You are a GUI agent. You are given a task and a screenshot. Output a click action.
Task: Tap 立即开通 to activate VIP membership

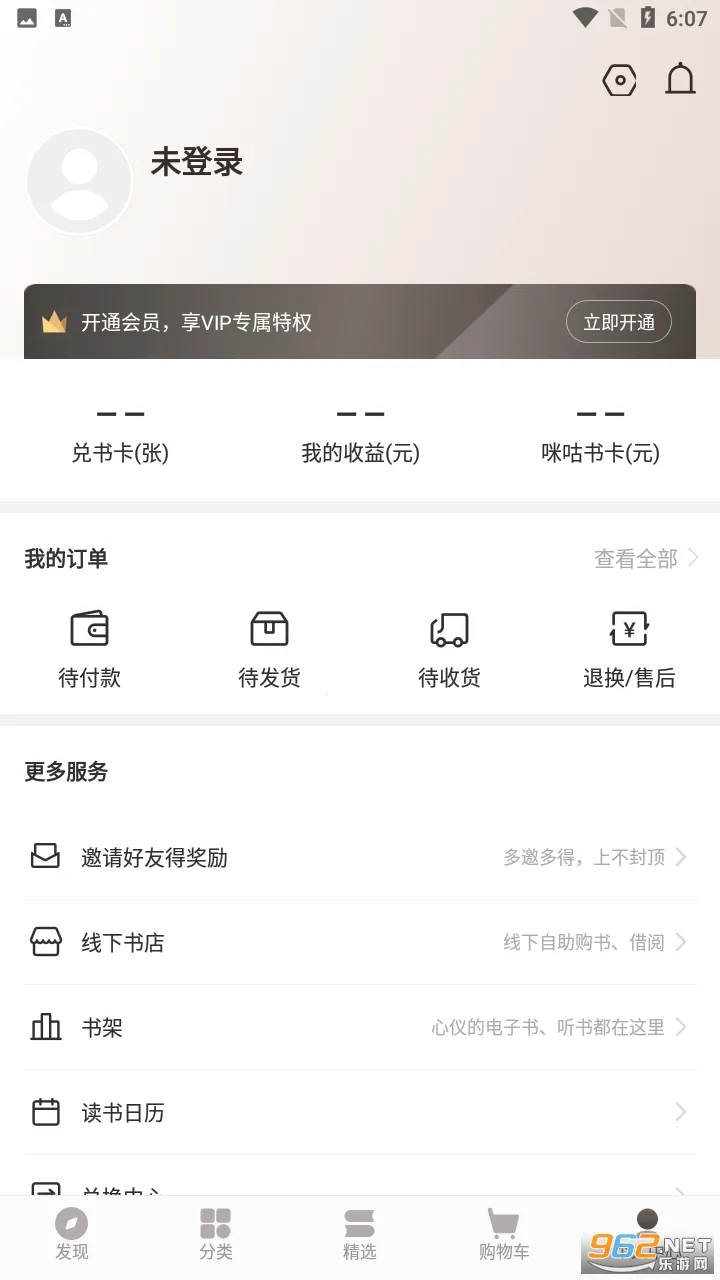pyautogui.click(x=618, y=322)
